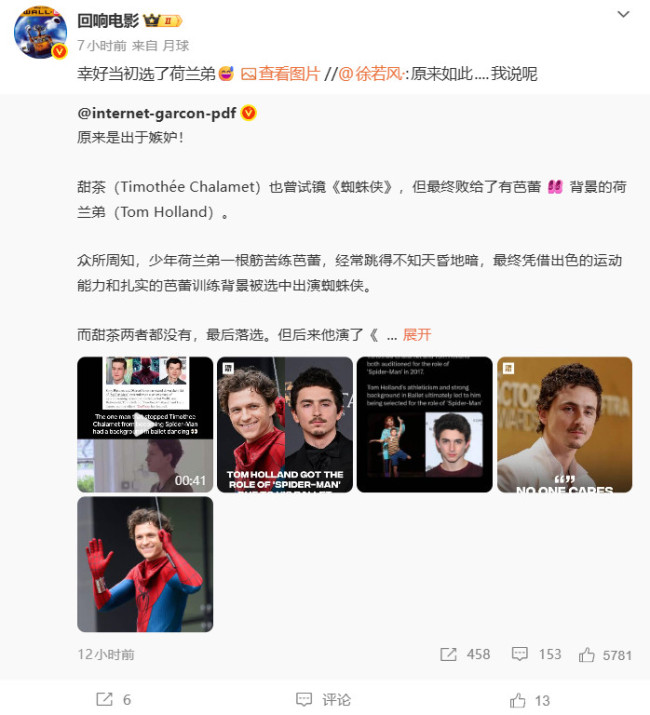Open the 评论 comment button
This screenshot has width=650, height=715.
pos(324,700)
